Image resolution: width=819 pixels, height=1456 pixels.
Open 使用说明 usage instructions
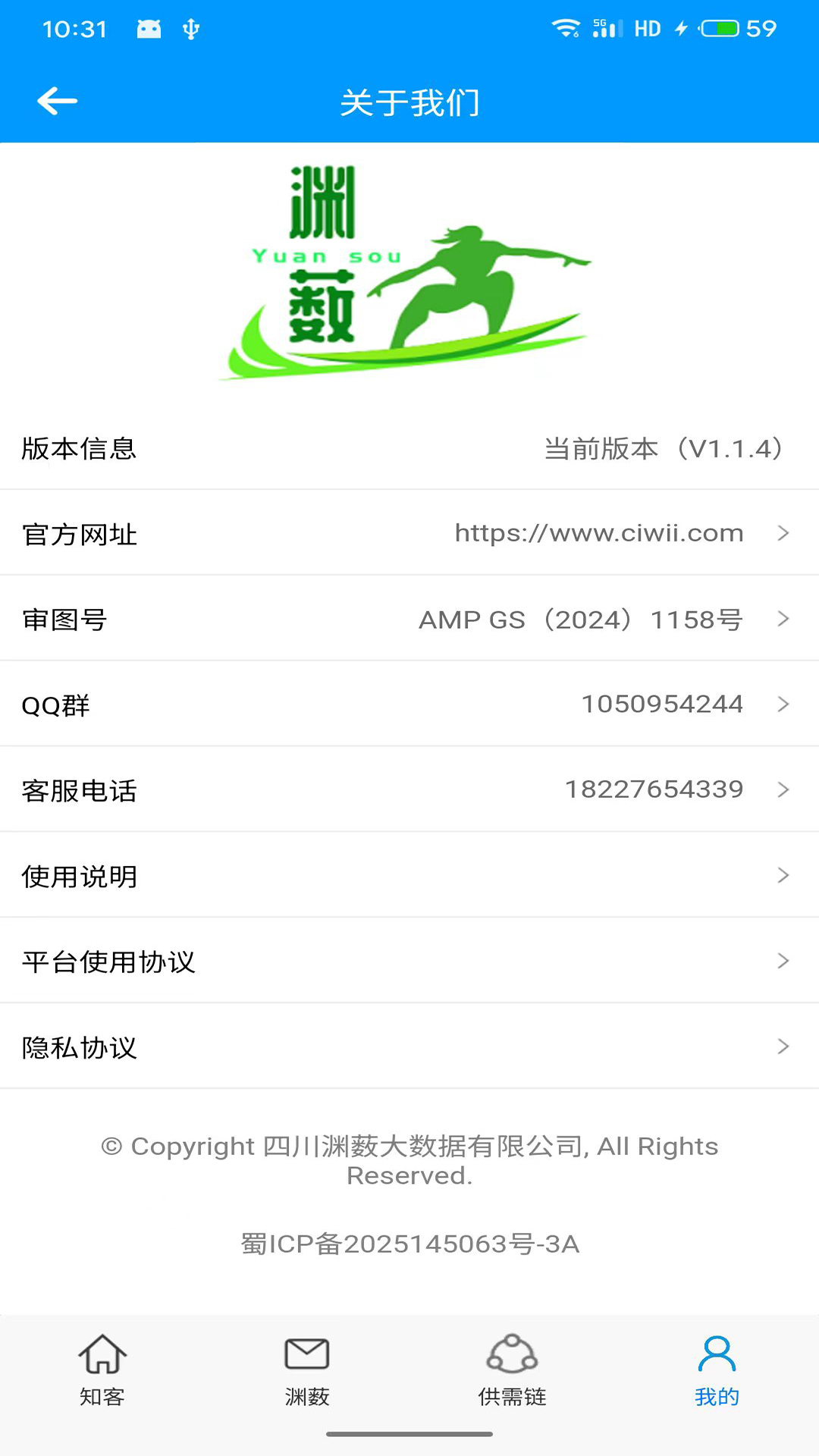409,876
